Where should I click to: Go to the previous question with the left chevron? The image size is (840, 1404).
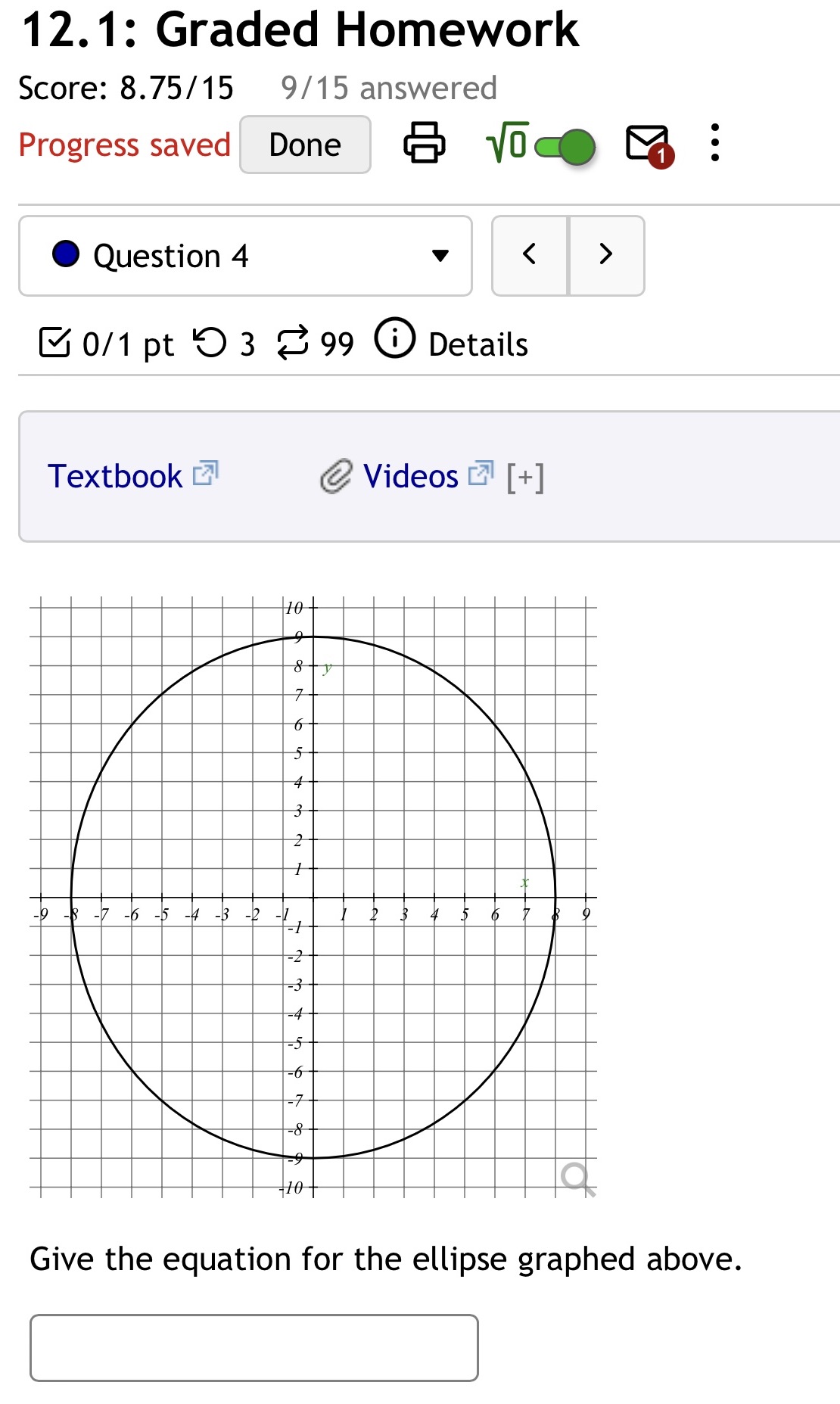[530, 255]
